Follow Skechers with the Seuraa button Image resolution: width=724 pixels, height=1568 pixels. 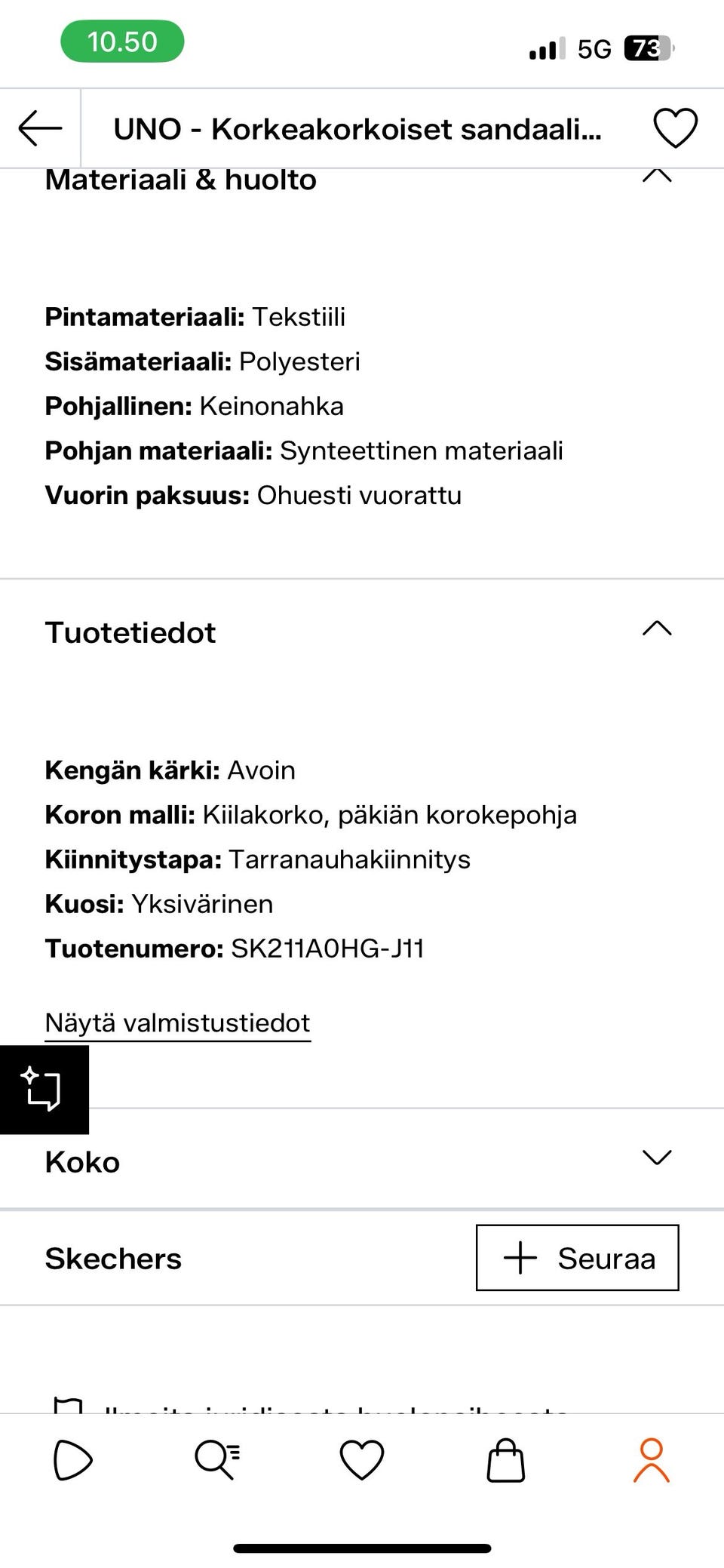[x=577, y=1258]
